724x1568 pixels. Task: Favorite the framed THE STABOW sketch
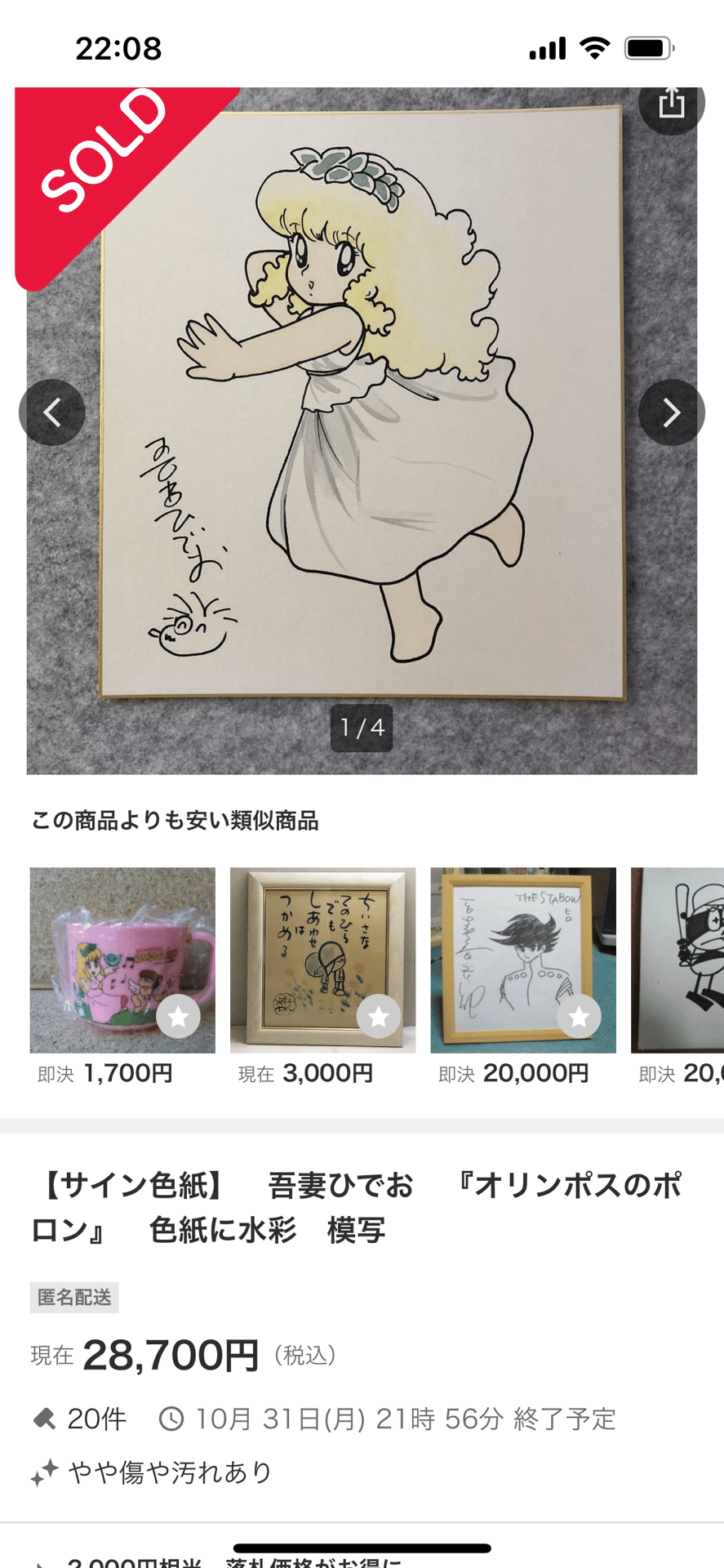580,1017
